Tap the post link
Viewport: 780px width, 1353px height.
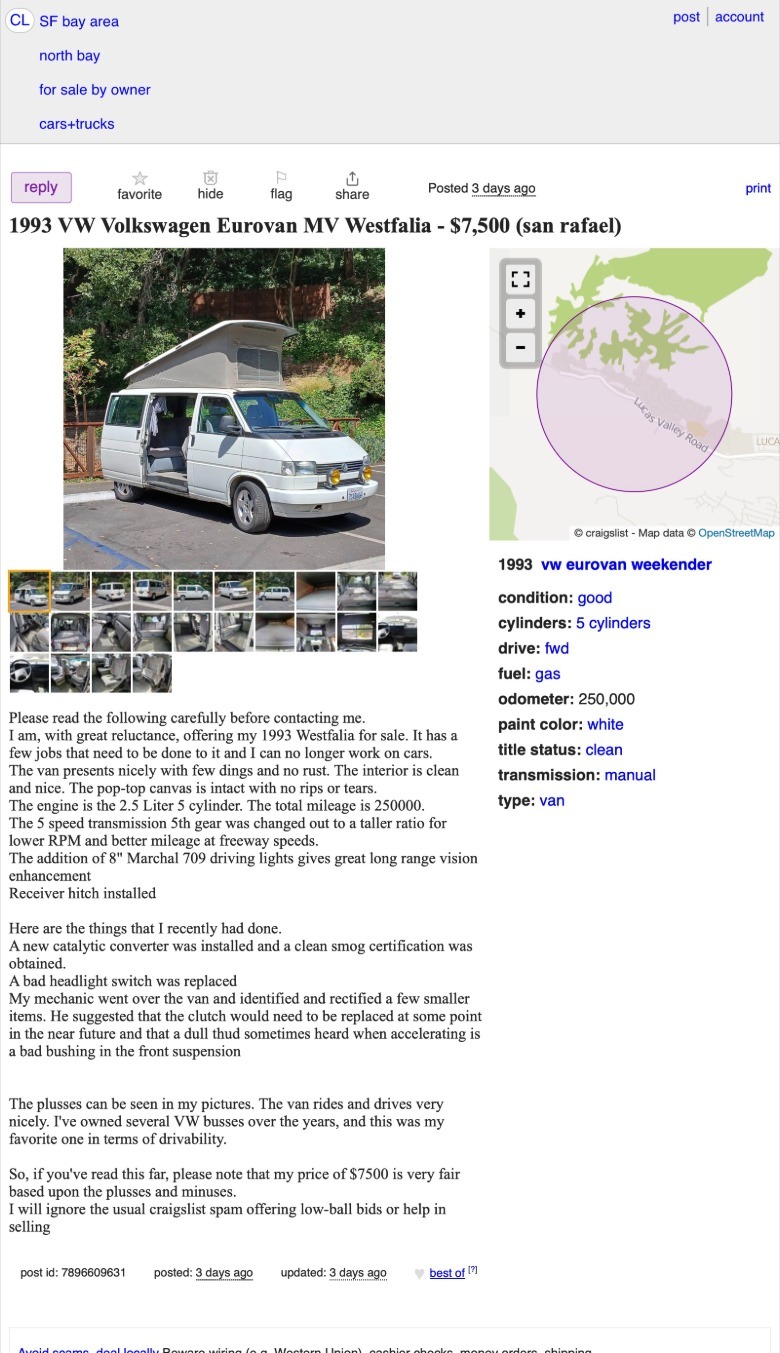click(x=686, y=17)
